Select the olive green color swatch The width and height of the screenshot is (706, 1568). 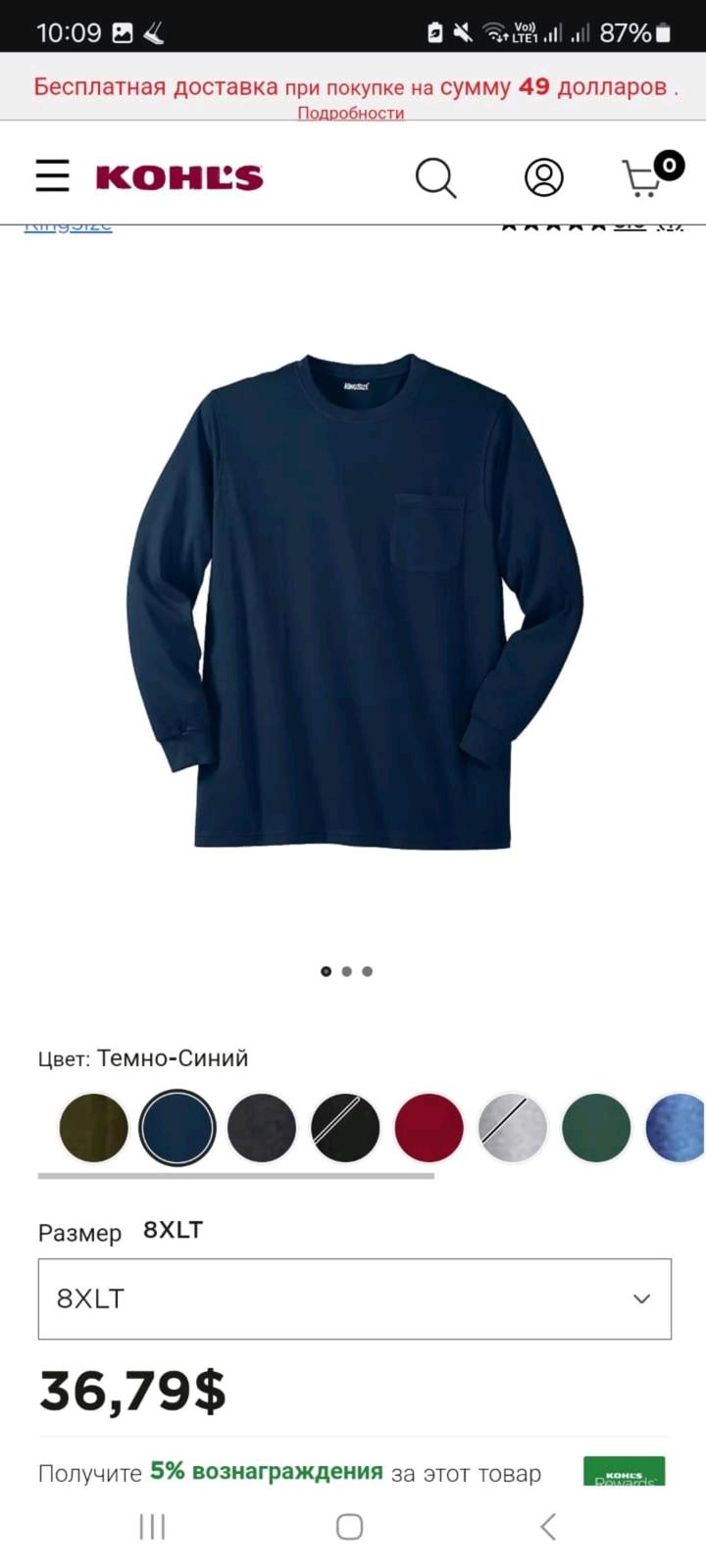click(x=94, y=1128)
